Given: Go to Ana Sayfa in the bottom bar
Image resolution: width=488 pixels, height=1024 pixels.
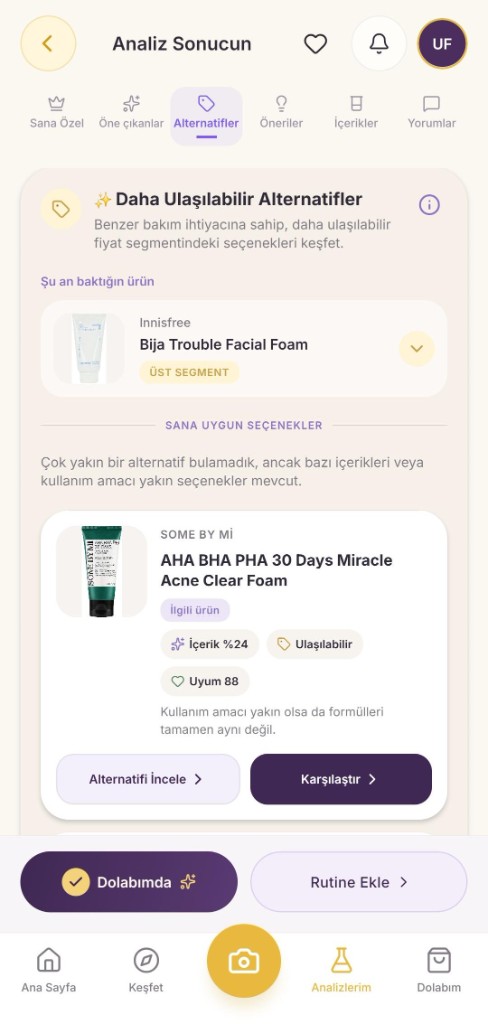Looking at the screenshot, I should 49,970.
